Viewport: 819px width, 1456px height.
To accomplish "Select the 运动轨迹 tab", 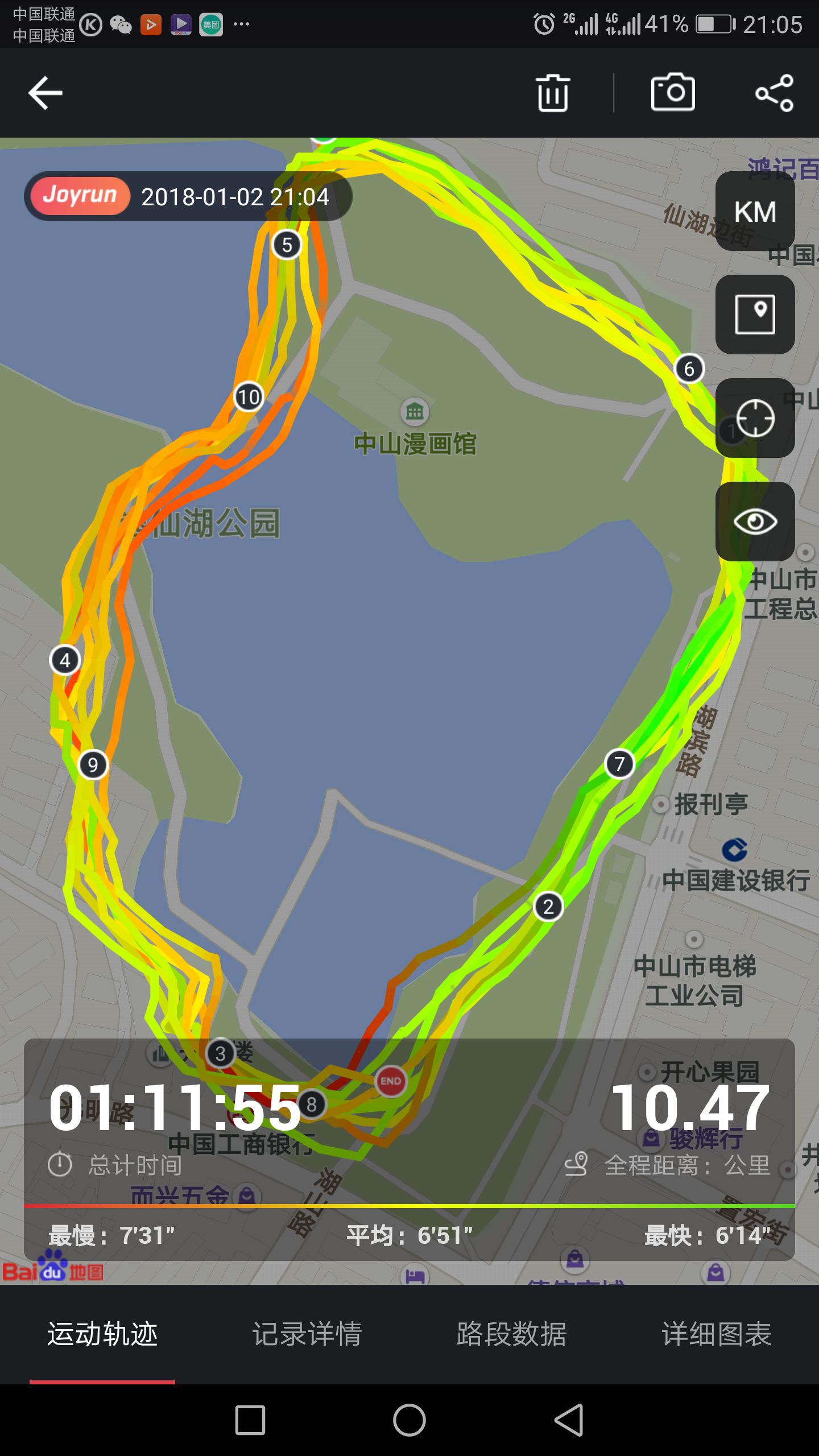I will pyautogui.click(x=102, y=1334).
